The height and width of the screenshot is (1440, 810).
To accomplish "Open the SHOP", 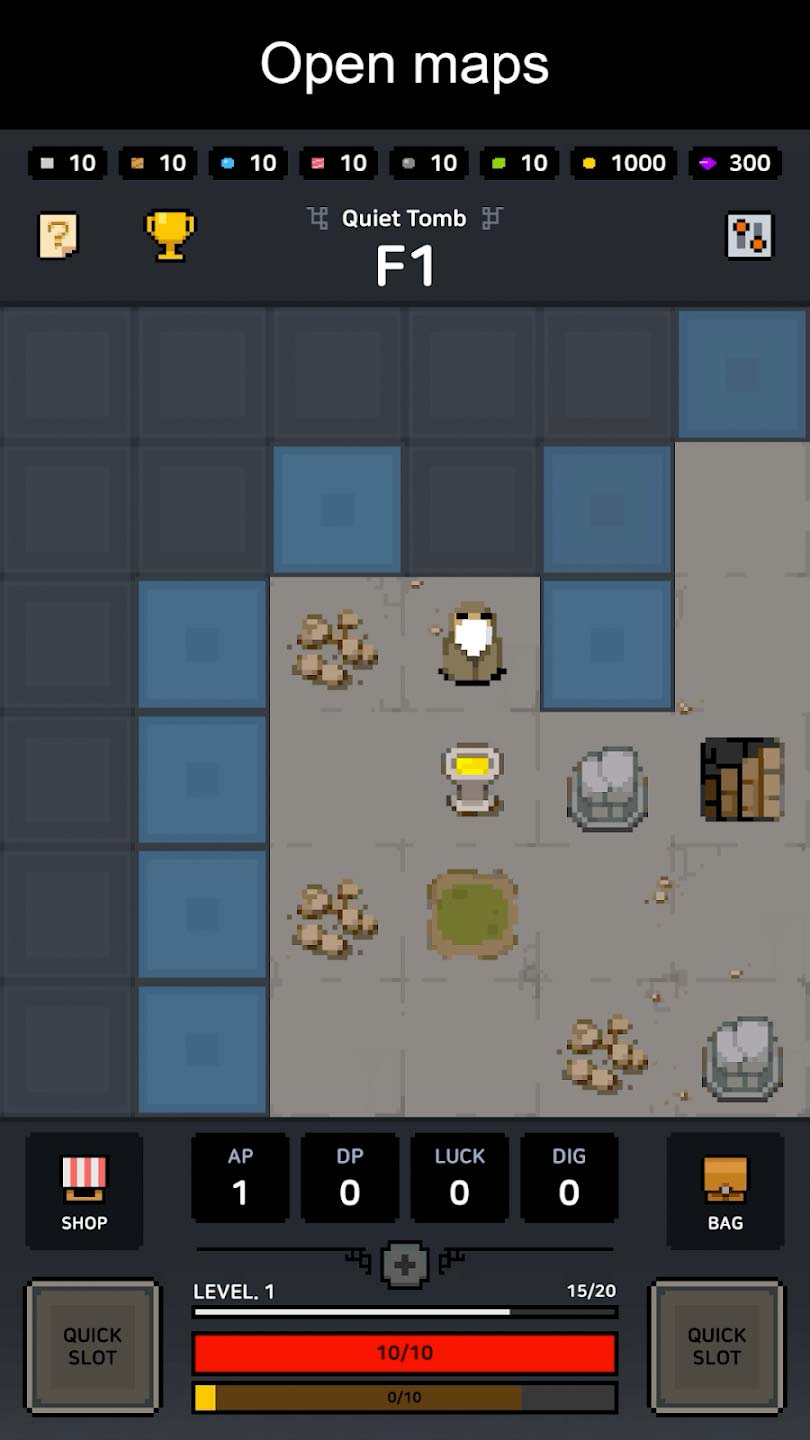I will 84,1191.
